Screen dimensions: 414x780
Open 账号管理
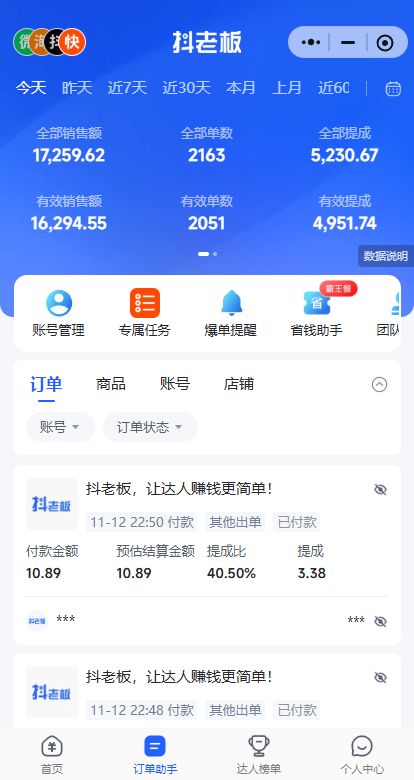(x=59, y=313)
